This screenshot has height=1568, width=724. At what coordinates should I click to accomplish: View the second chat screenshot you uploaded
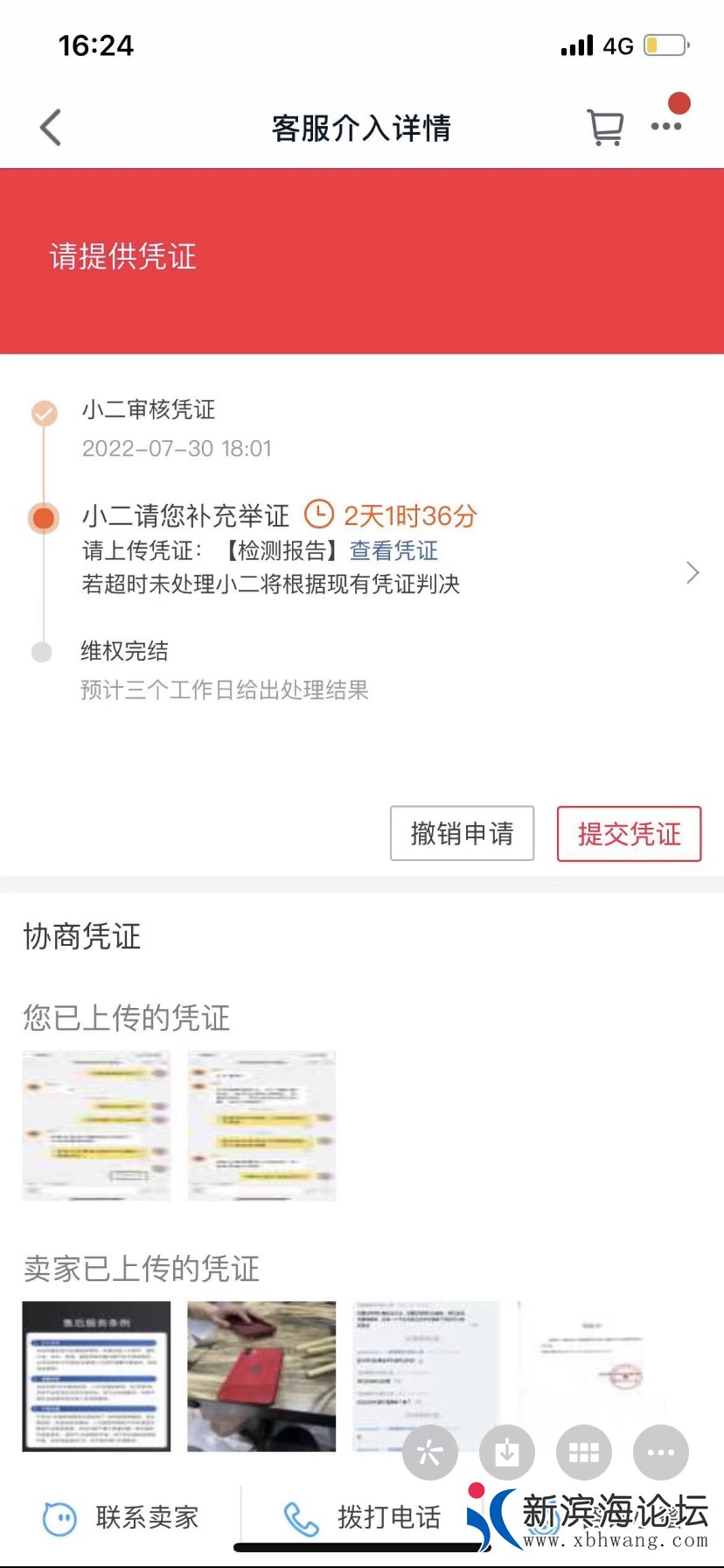[261, 1125]
